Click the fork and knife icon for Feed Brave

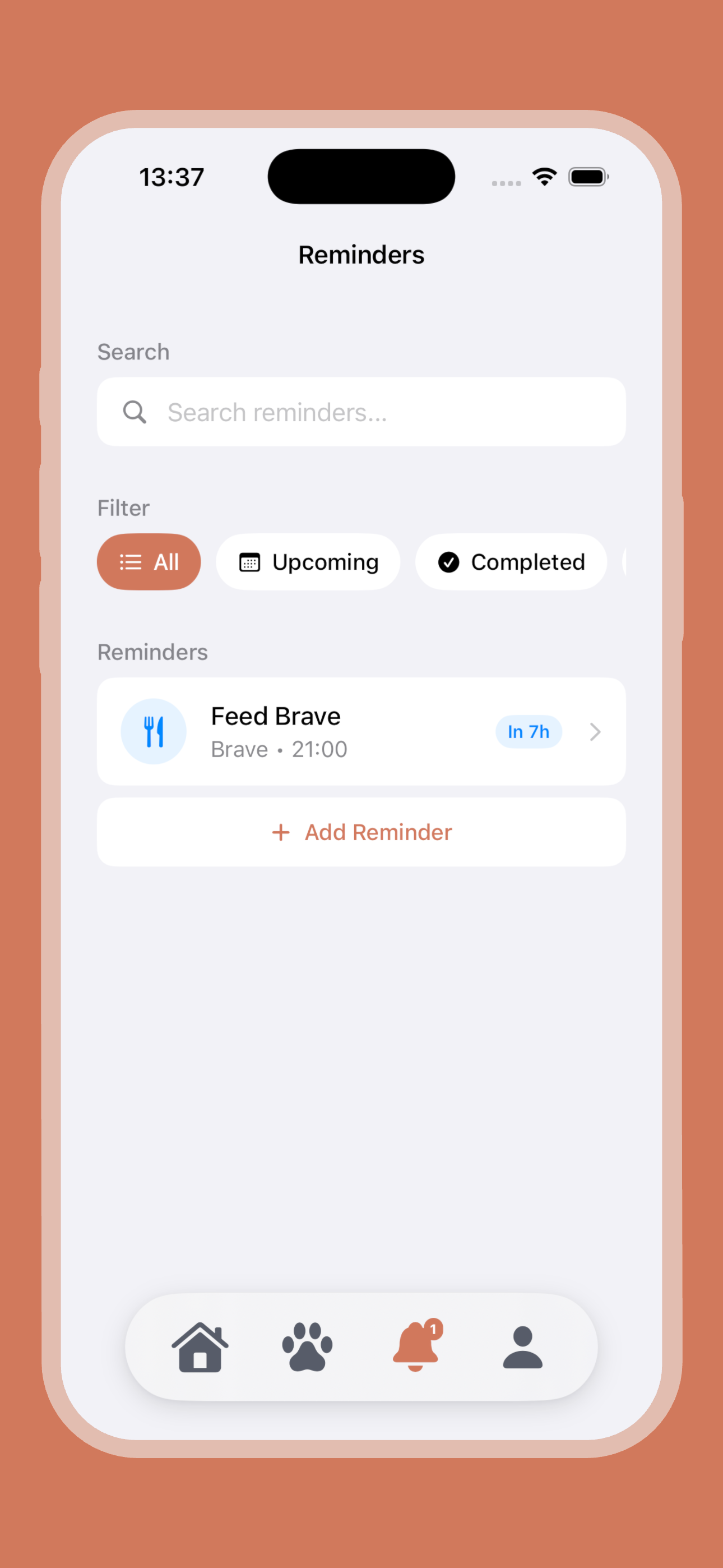point(154,732)
